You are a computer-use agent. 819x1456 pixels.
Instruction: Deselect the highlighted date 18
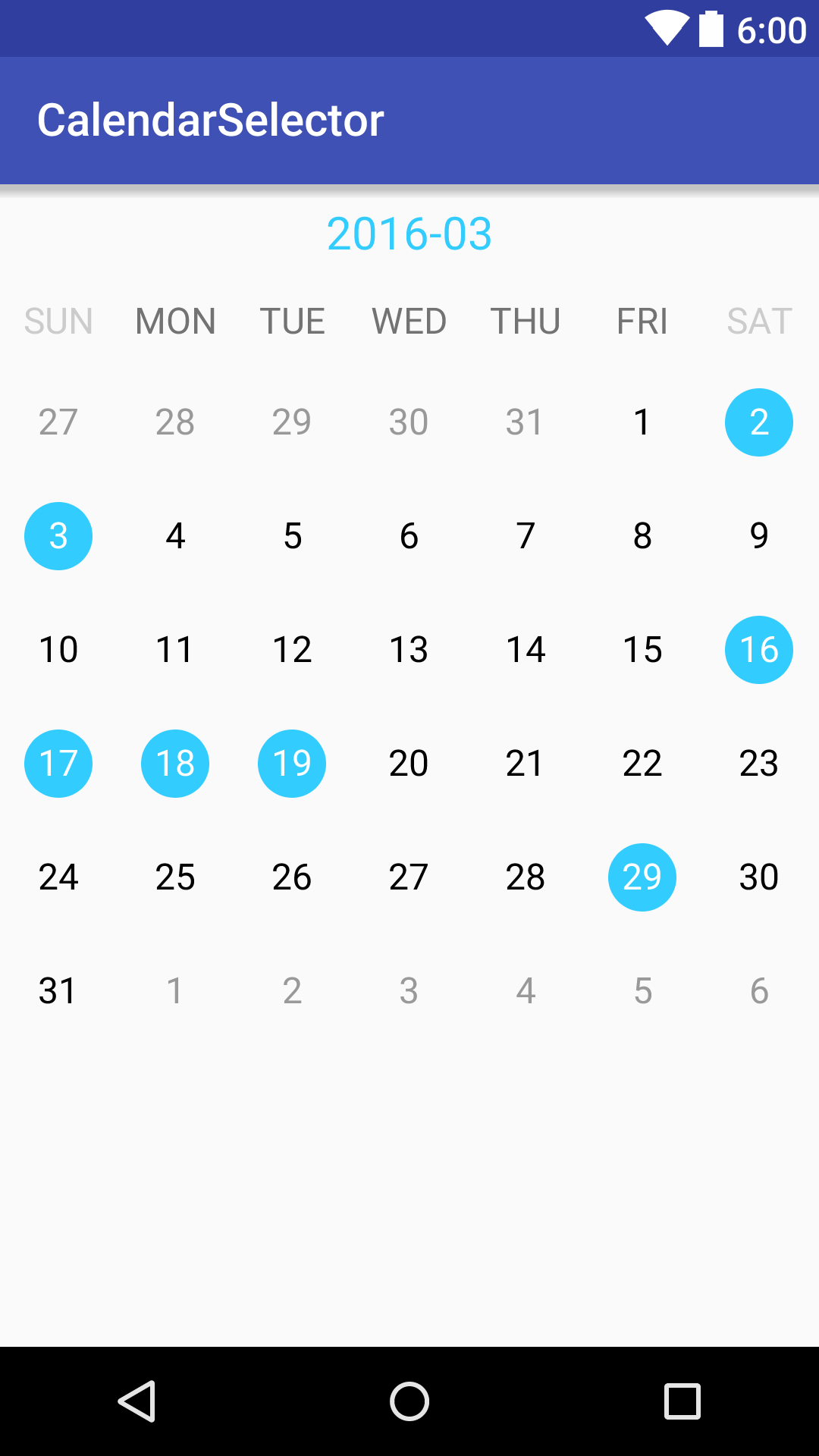pyautogui.click(x=175, y=764)
